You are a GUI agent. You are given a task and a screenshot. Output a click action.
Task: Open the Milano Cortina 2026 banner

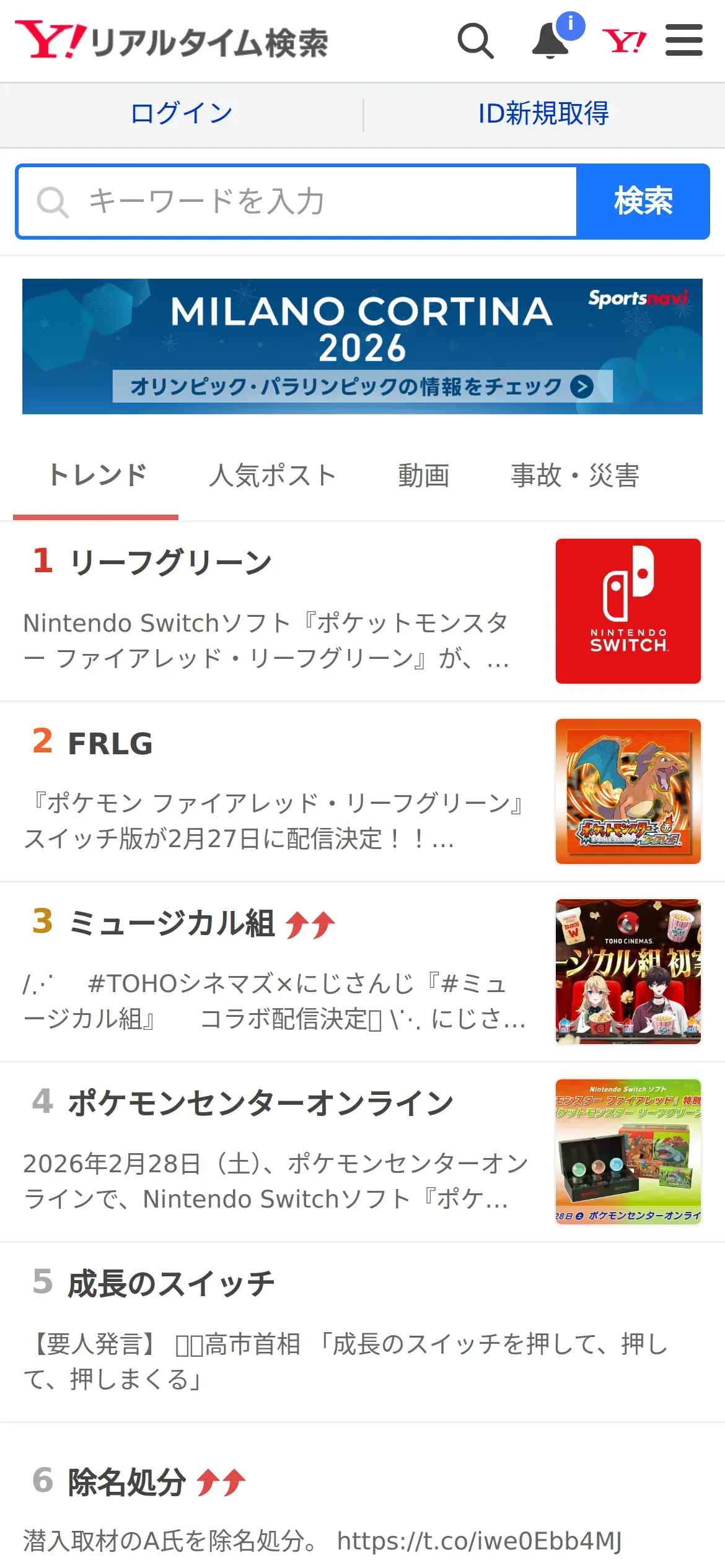click(x=362, y=346)
